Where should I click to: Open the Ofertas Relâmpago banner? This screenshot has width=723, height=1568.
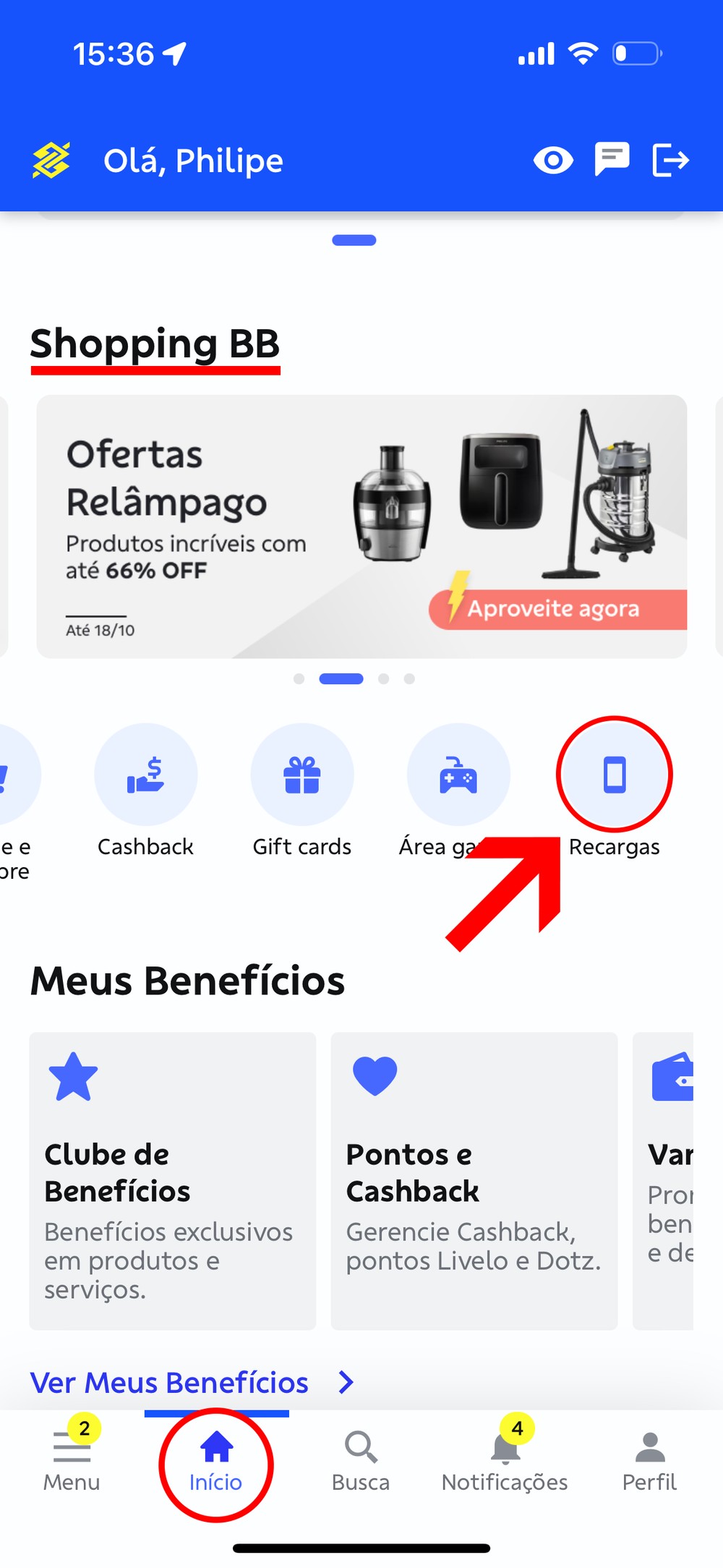click(361, 526)
